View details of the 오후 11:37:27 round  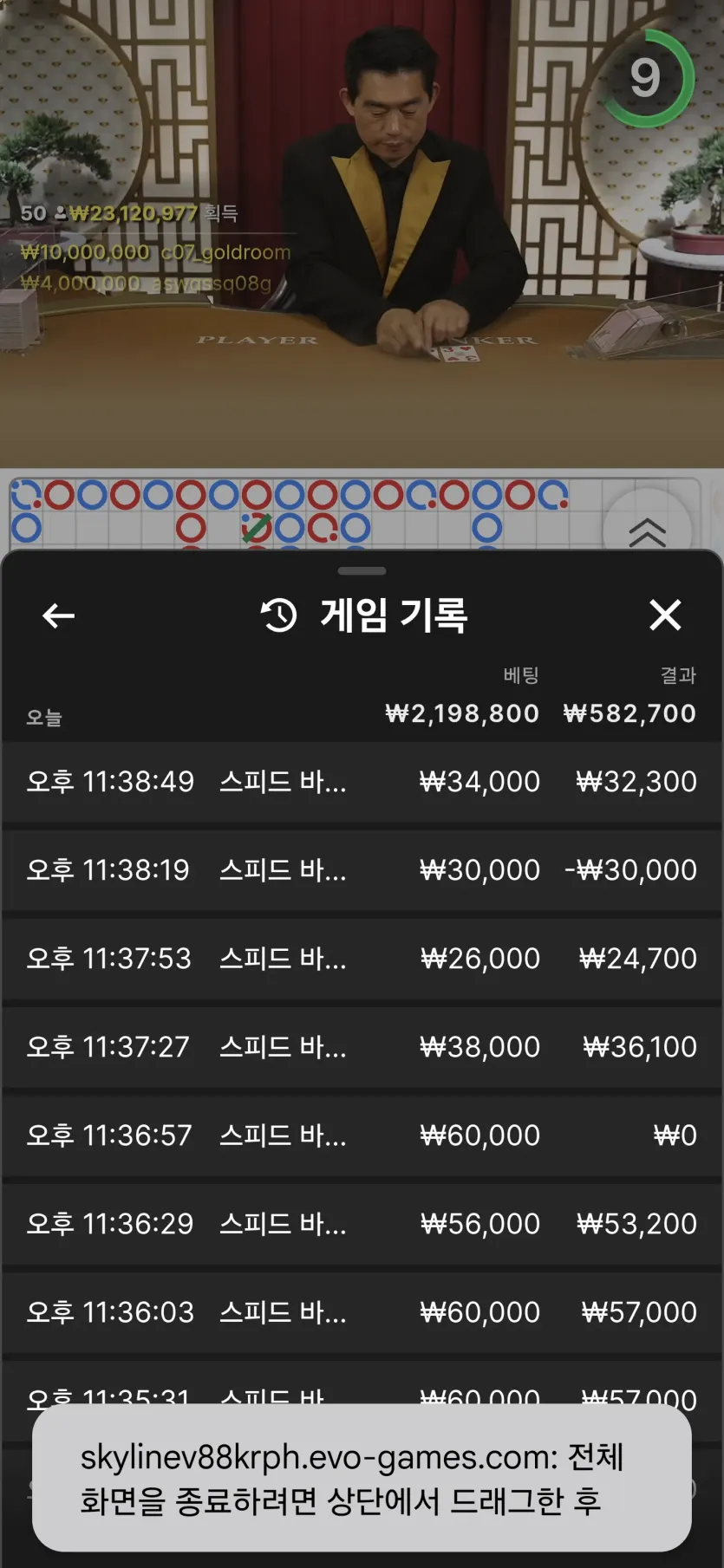tap(362, 1047)
